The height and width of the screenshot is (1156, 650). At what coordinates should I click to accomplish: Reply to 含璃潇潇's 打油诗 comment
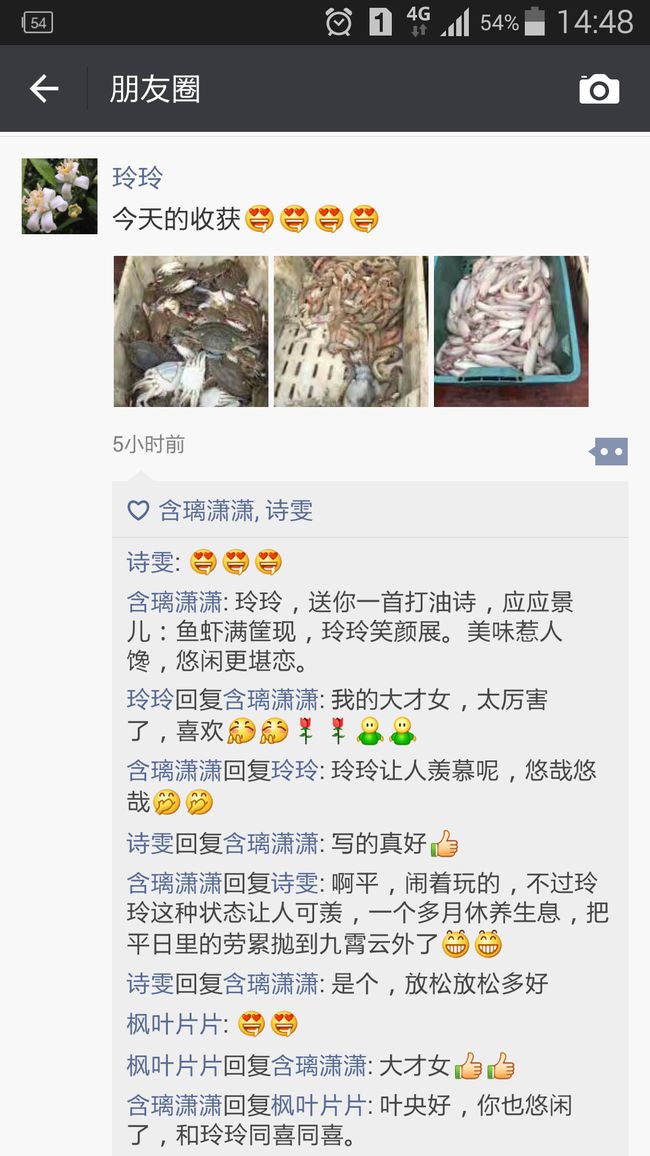[368, 631]
